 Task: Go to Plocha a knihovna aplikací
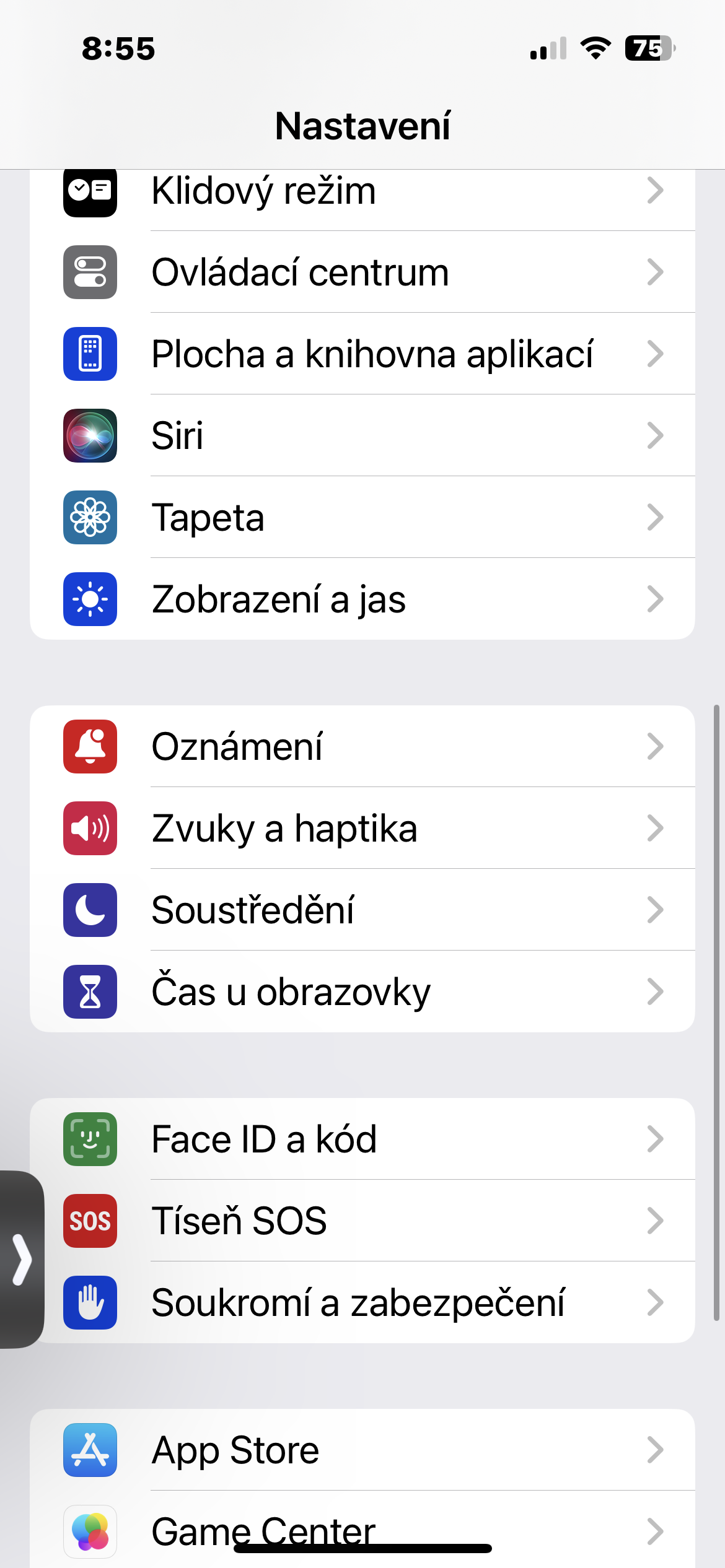click(362, 354)
